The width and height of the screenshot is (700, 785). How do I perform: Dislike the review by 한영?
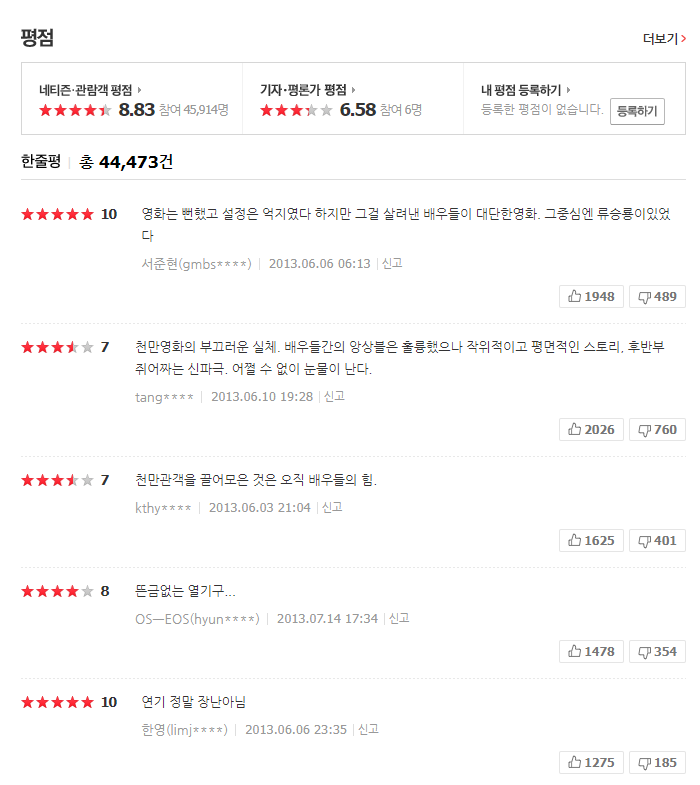pyautogui.click(x=658, y=762)
